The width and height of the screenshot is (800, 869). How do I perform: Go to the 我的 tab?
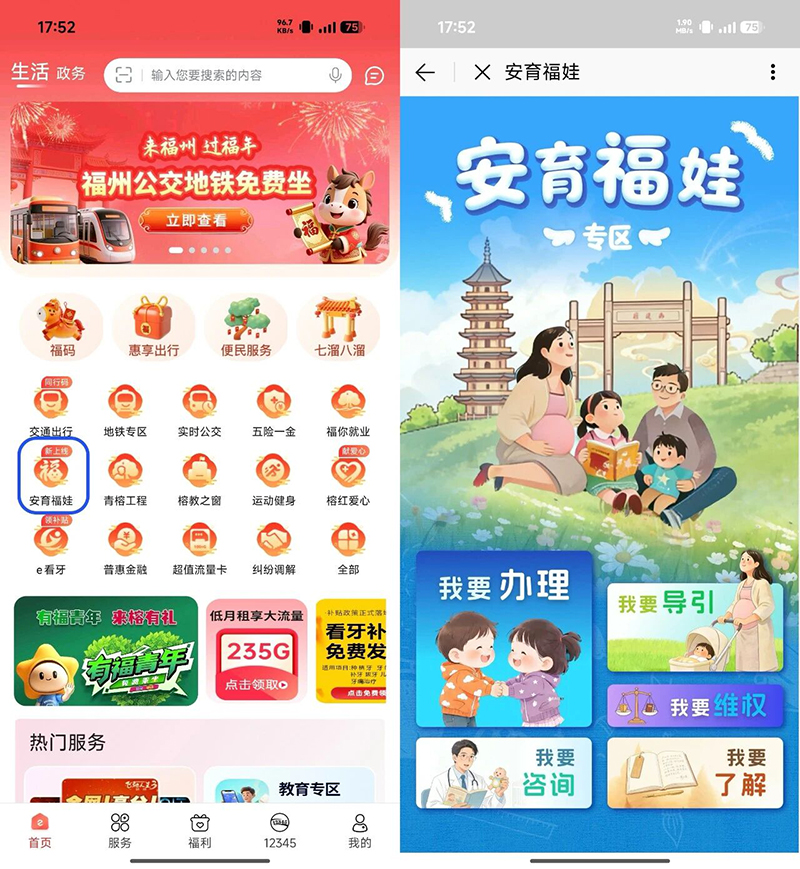(x=359, y=830)
